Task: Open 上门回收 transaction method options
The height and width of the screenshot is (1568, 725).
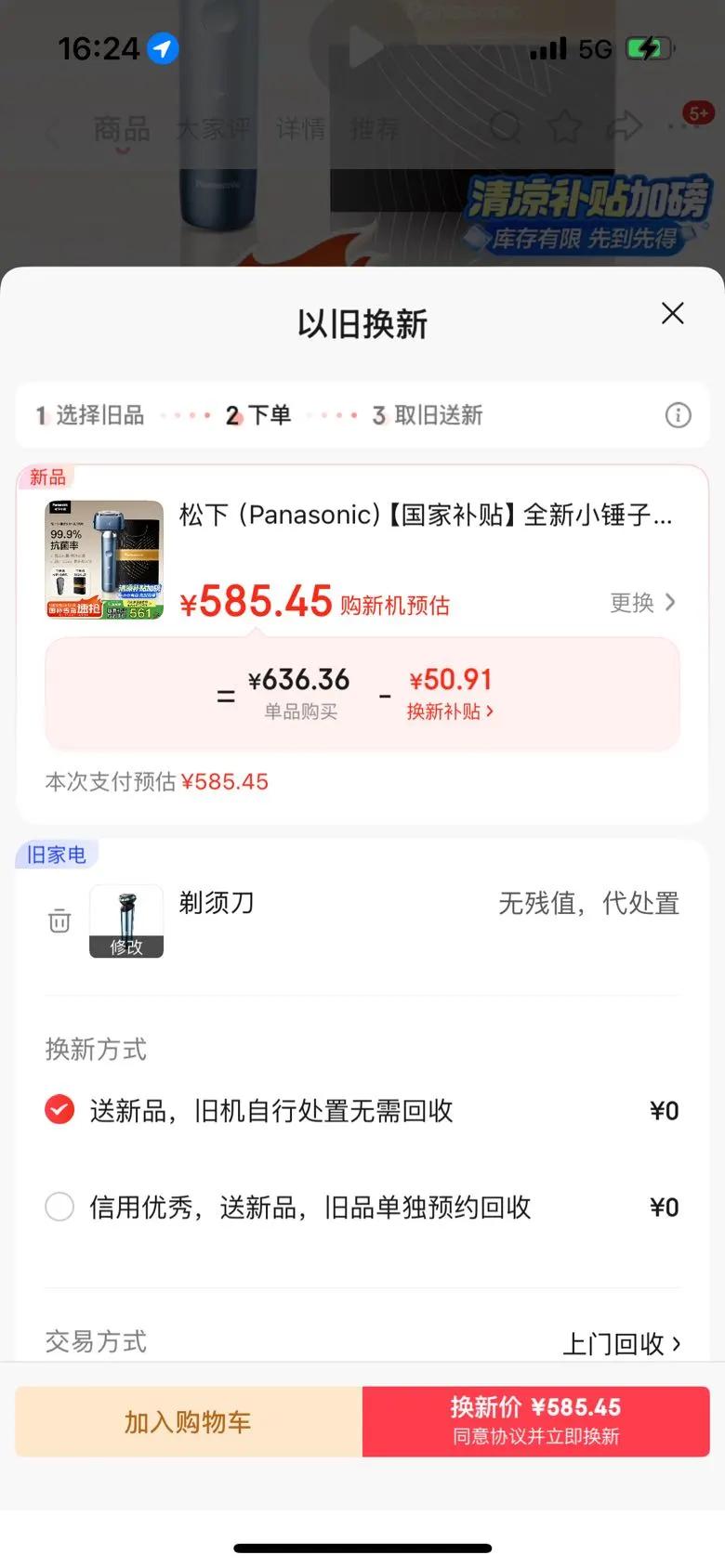Action: pyautogui.click(x=621, y=1343)
